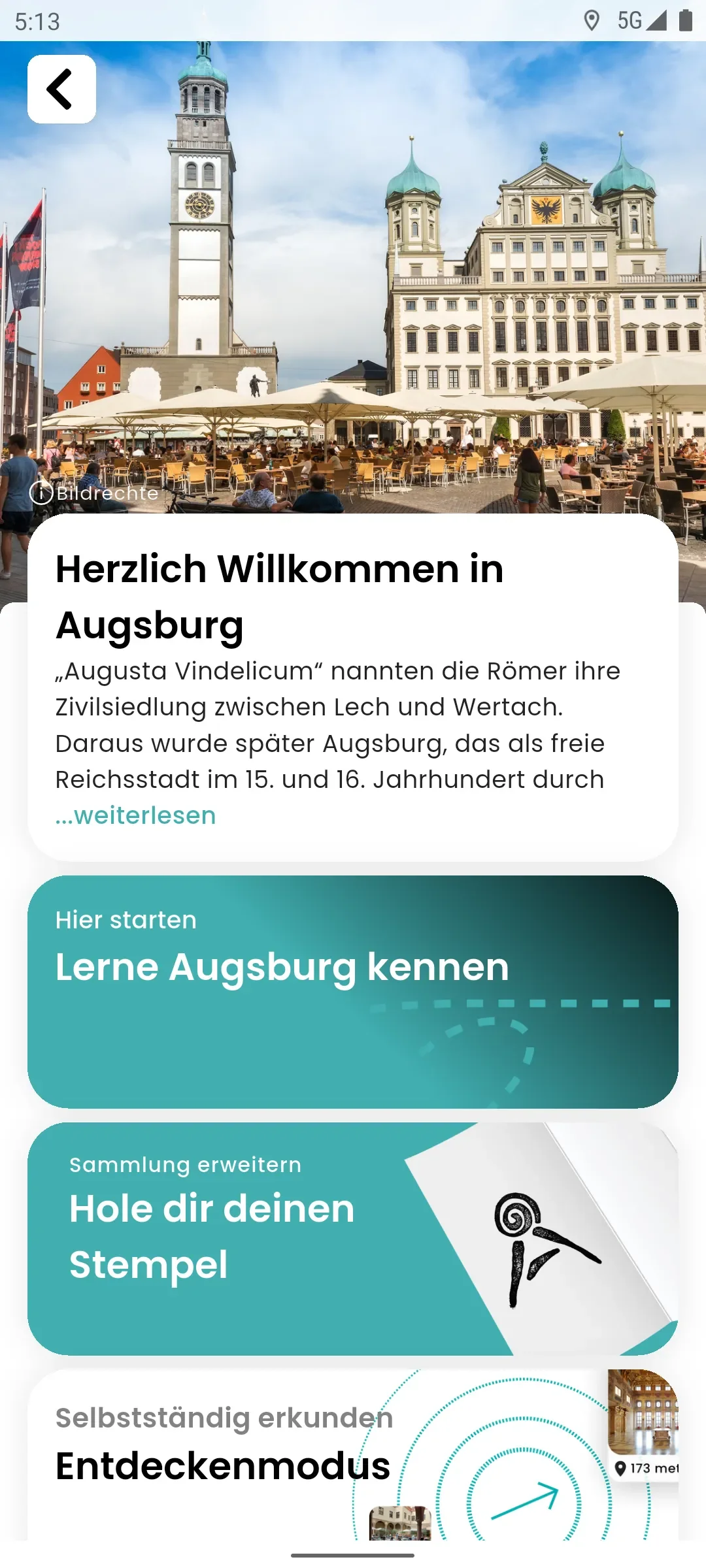The width and height of the screenshot is (706, 1568).
Task: Tap the battery icon in the status bar
Action: click(685, 22)
